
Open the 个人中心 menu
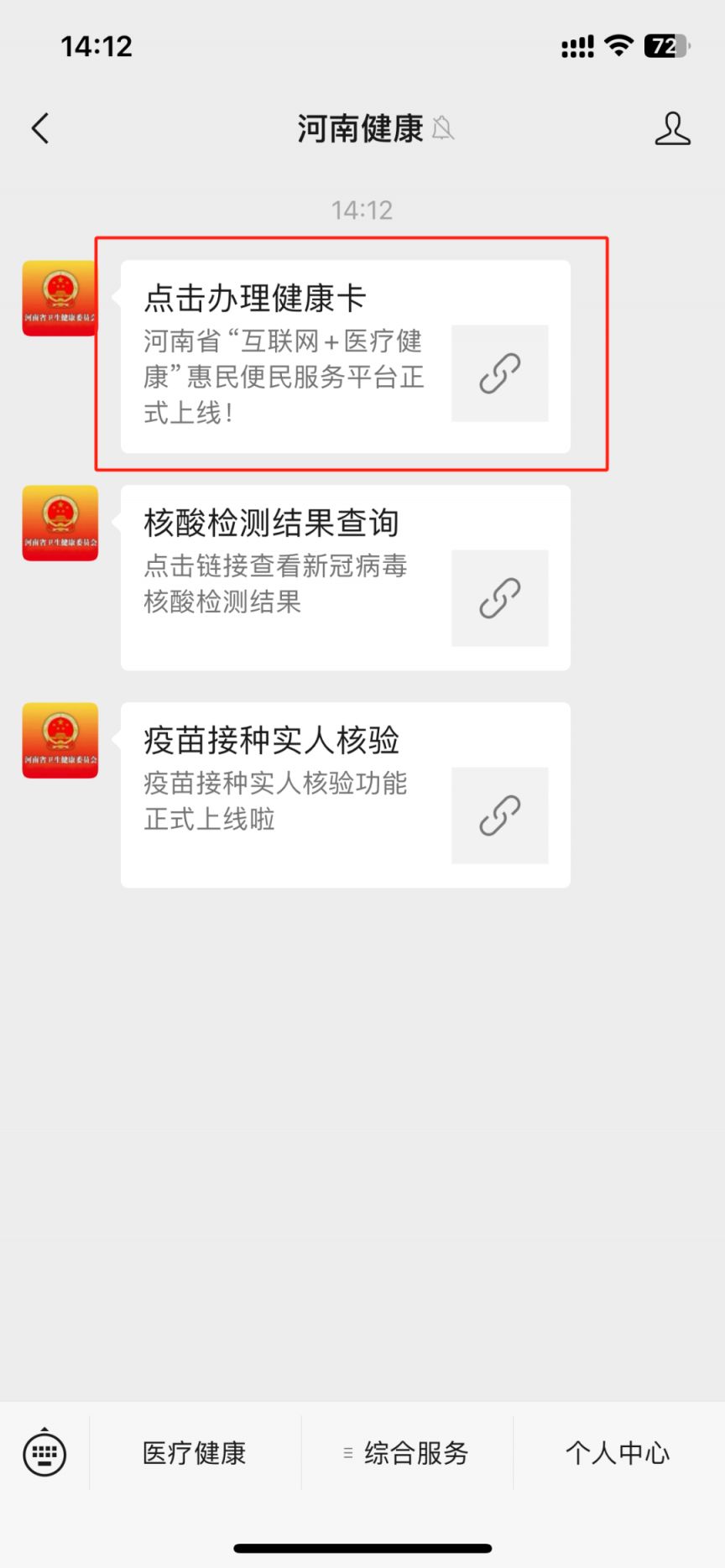pos(618,1453)
